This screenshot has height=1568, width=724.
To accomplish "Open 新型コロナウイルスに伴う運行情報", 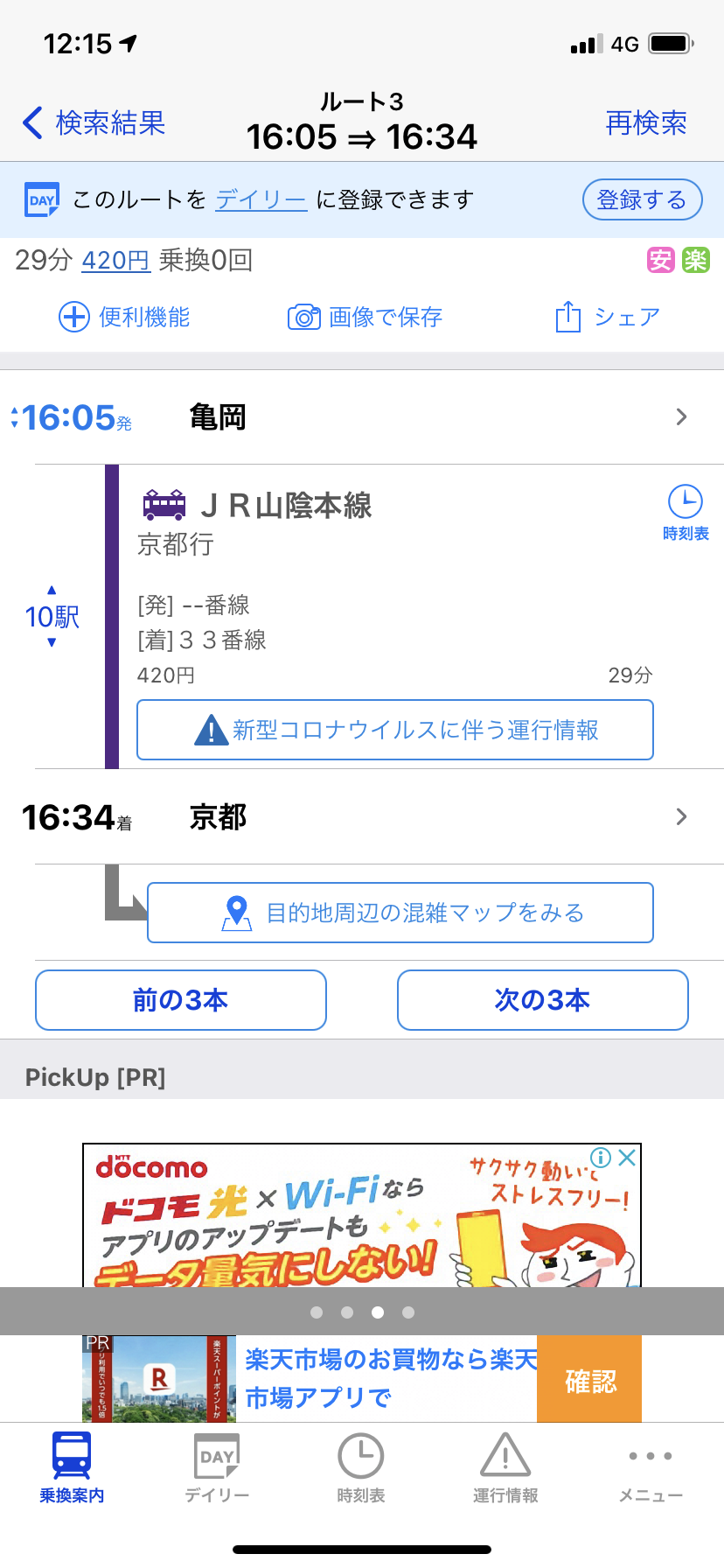I will [x=395, y=730].
